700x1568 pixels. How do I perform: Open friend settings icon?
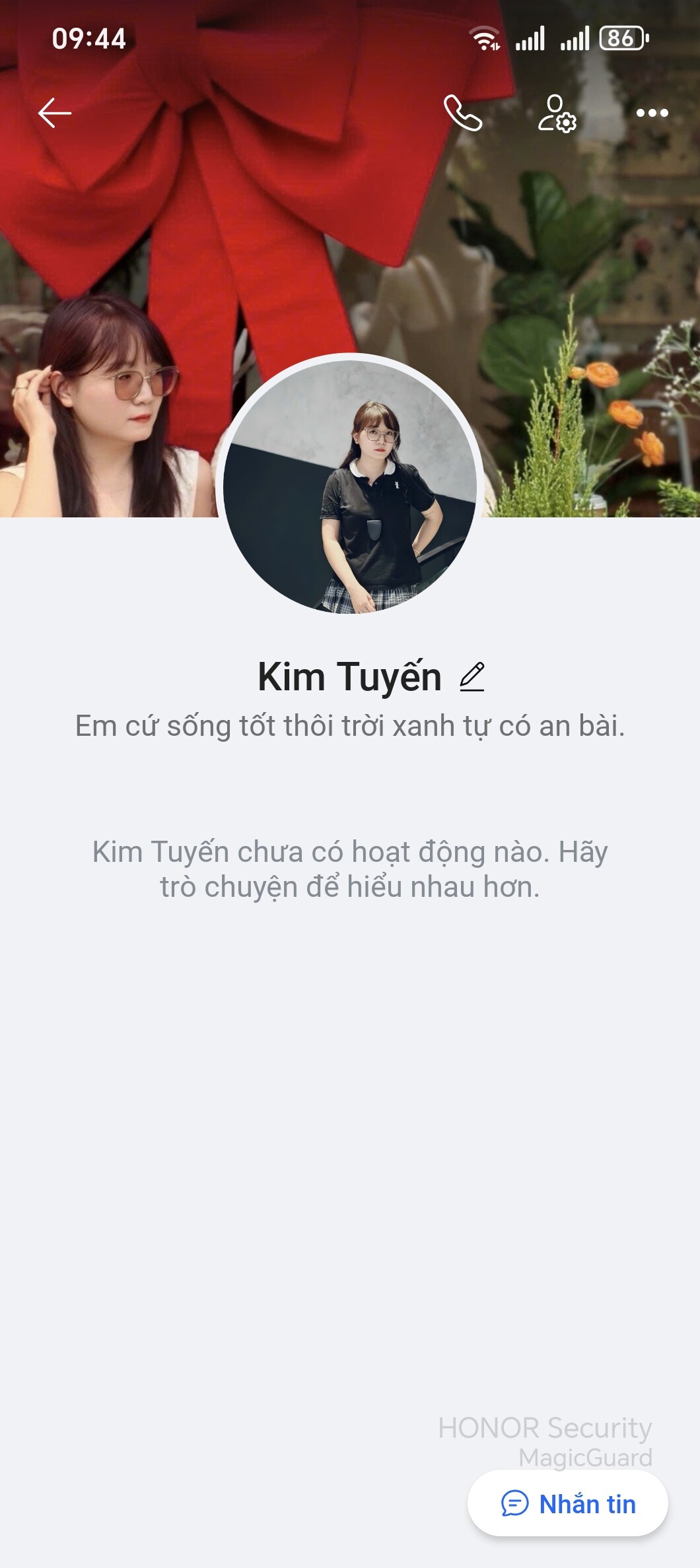(x=557, y=114)
